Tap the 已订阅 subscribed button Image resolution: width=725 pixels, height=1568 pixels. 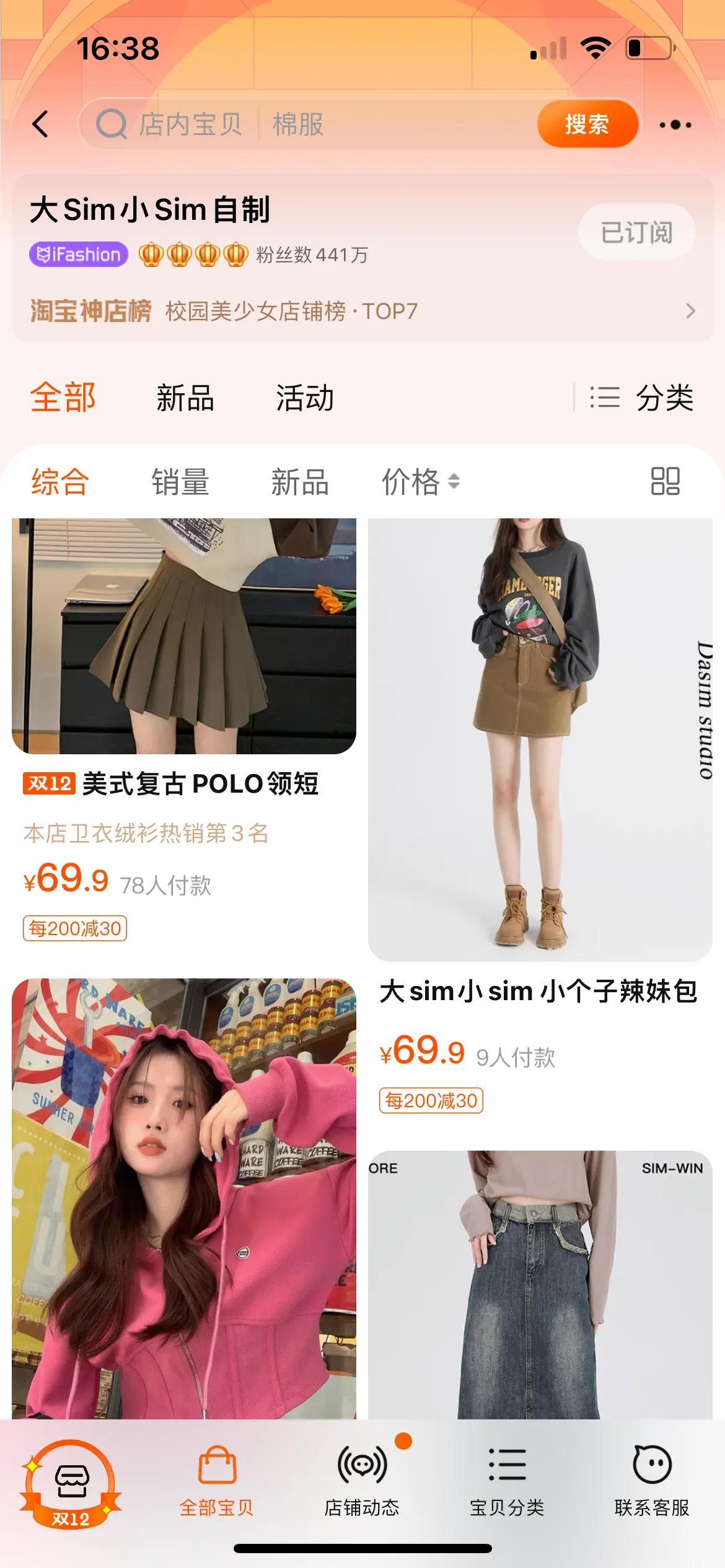(x=636, y=232)
